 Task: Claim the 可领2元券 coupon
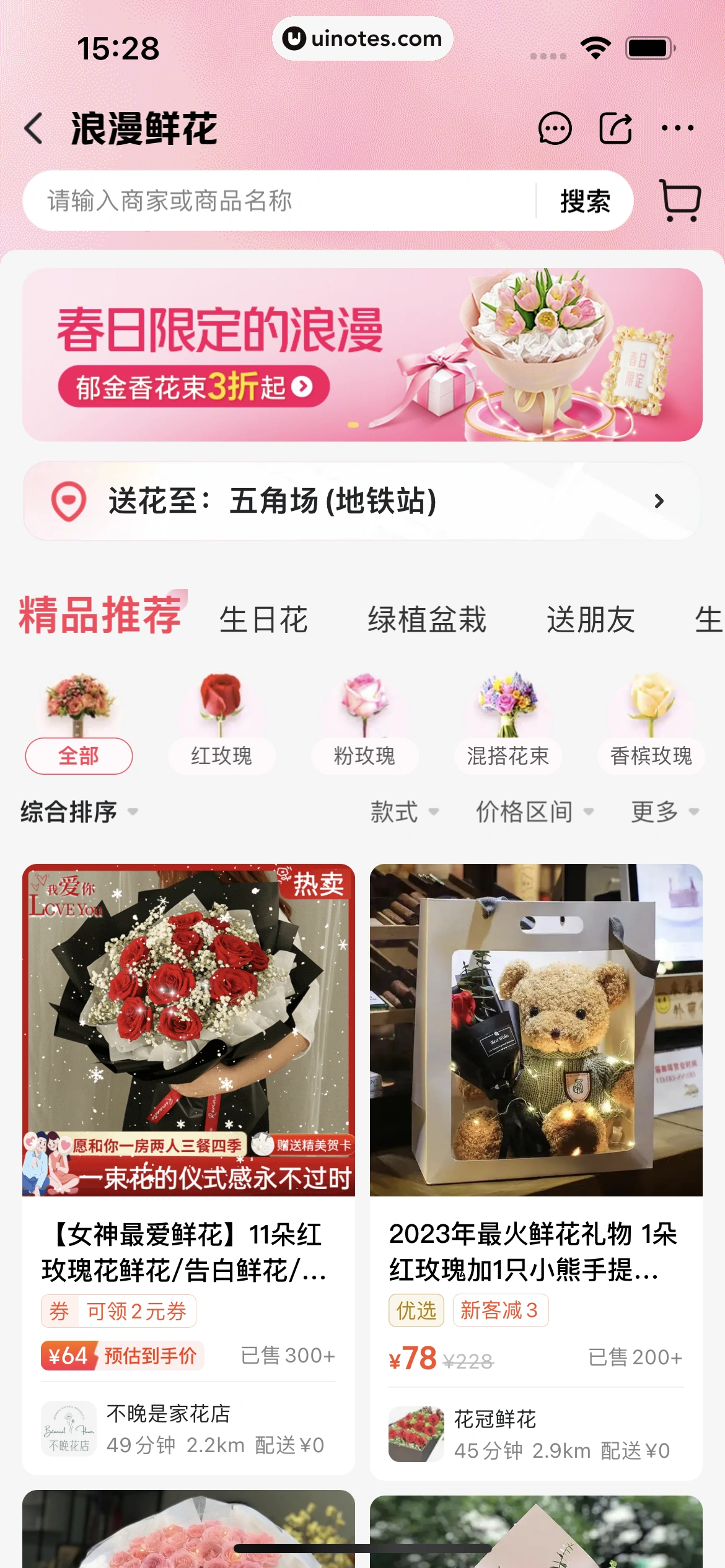coord(118,1309)
